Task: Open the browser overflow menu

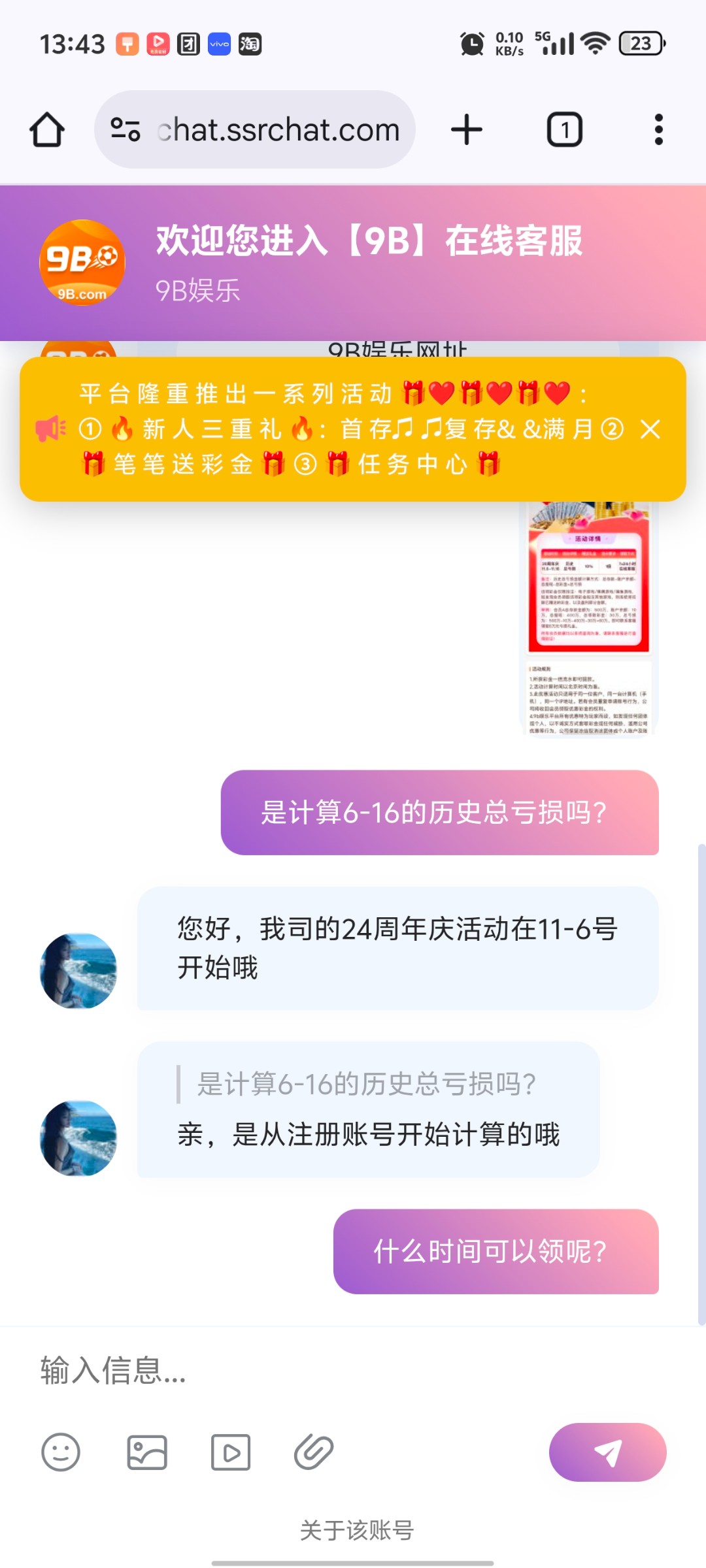Action: click(658, 130)
